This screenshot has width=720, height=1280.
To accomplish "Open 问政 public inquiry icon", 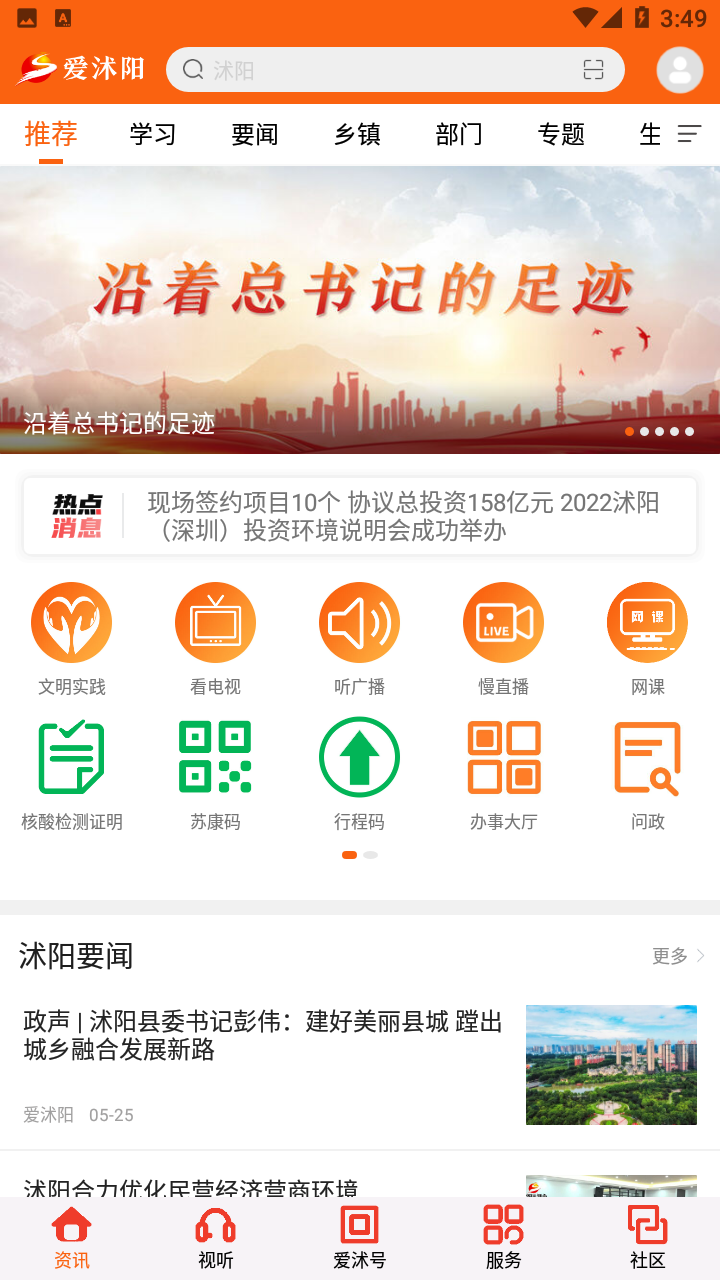I will (647, 757).
